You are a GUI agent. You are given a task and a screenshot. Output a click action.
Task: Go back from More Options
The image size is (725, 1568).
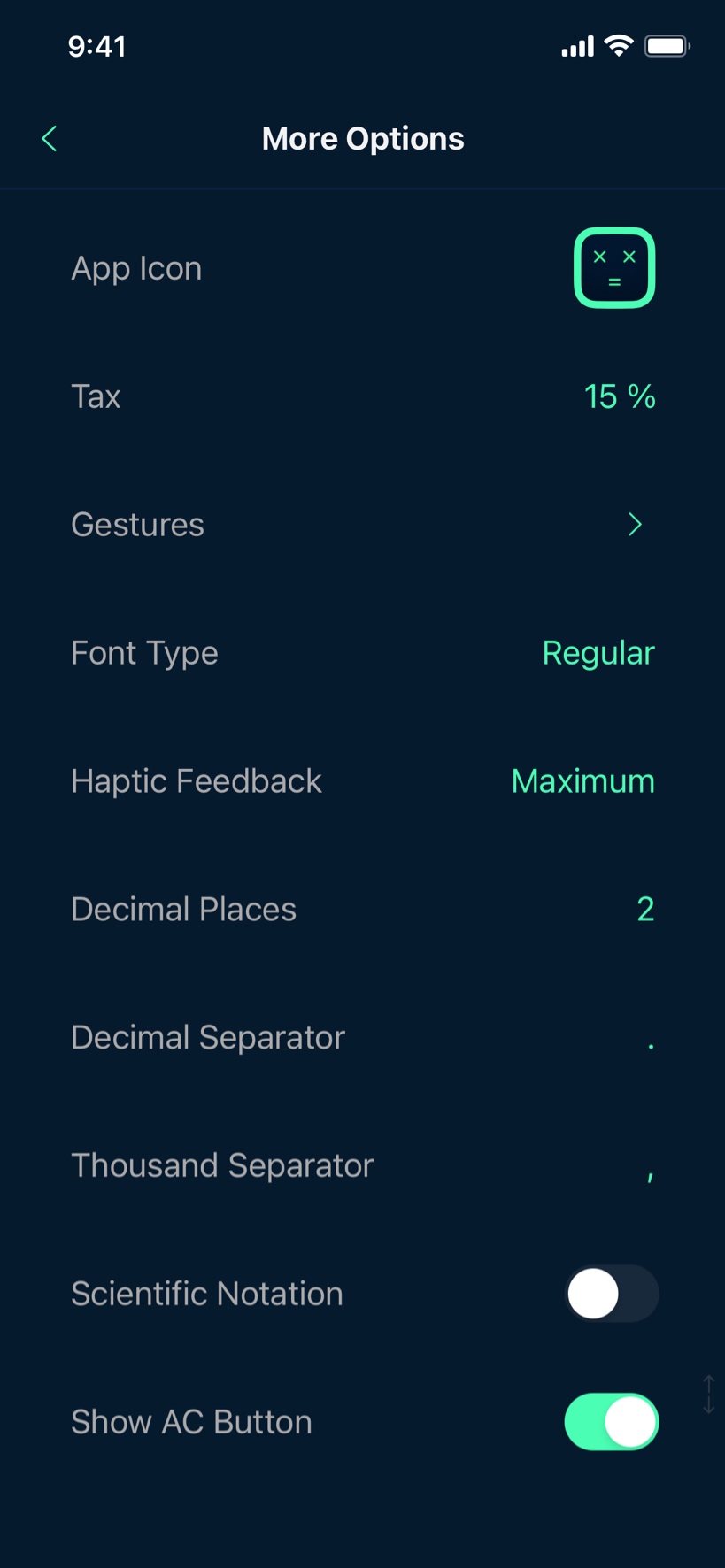[x=50, y=139]
